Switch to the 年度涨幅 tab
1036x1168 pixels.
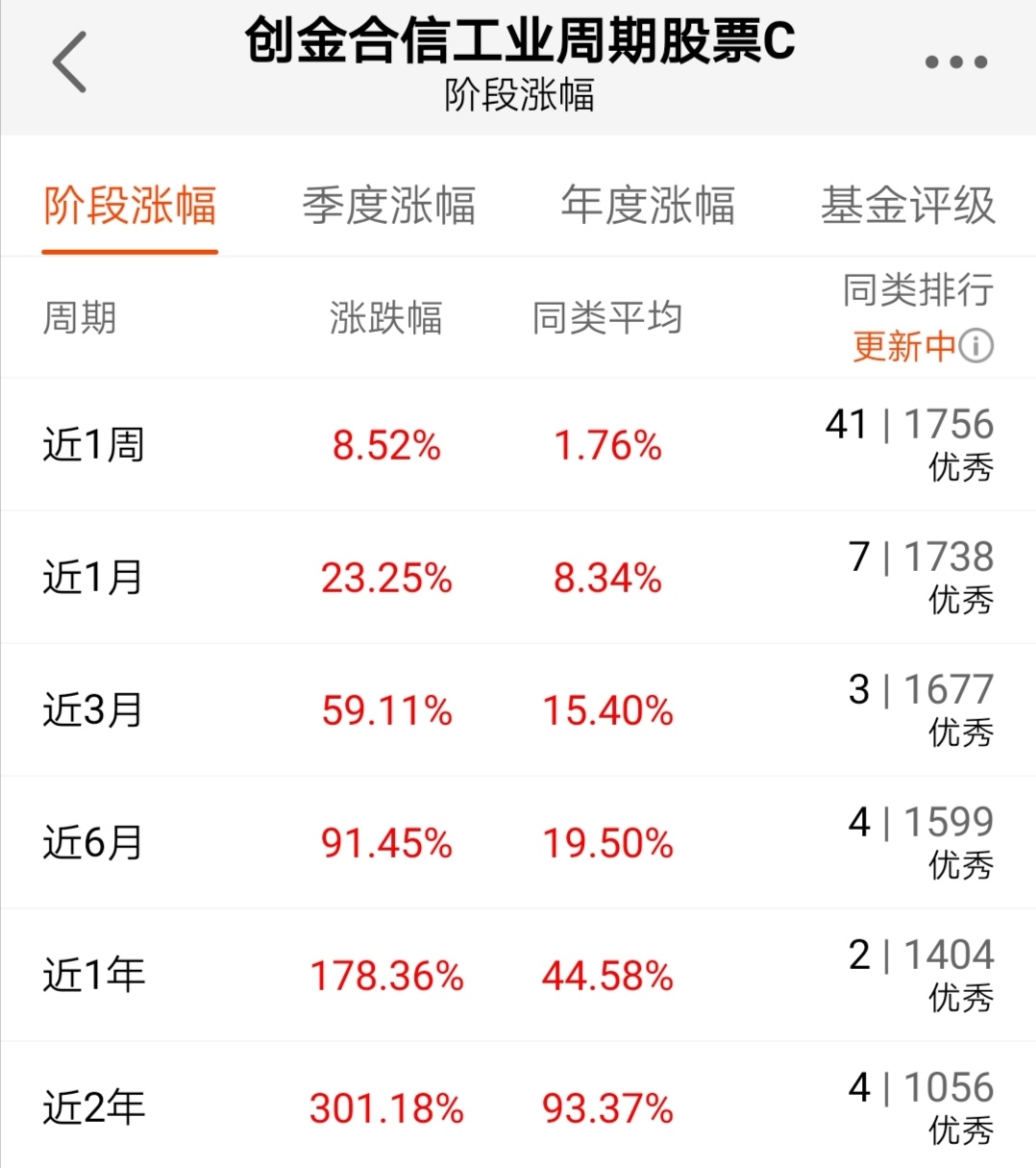coord(648,207)
